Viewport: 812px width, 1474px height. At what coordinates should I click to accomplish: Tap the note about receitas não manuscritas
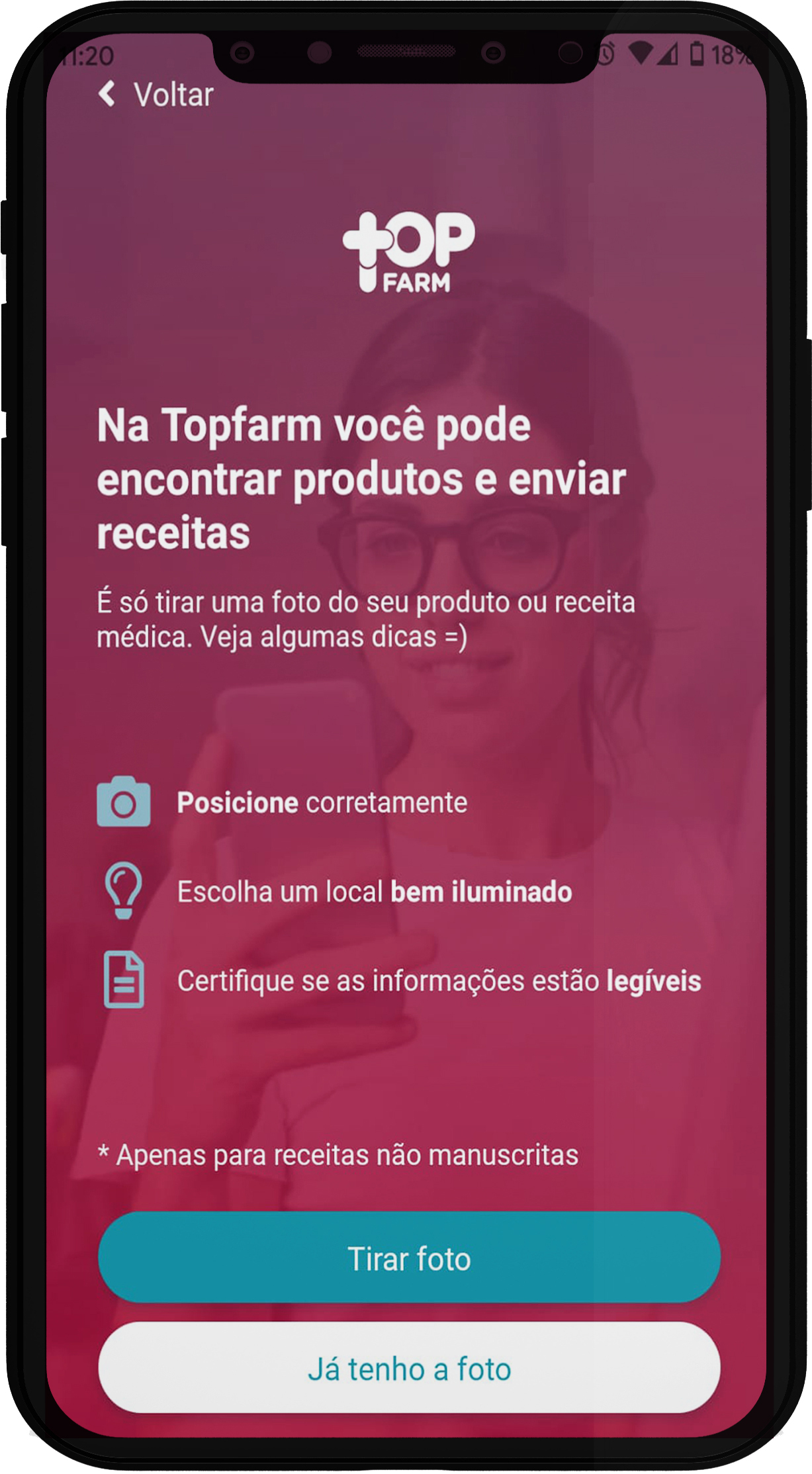339,1156
